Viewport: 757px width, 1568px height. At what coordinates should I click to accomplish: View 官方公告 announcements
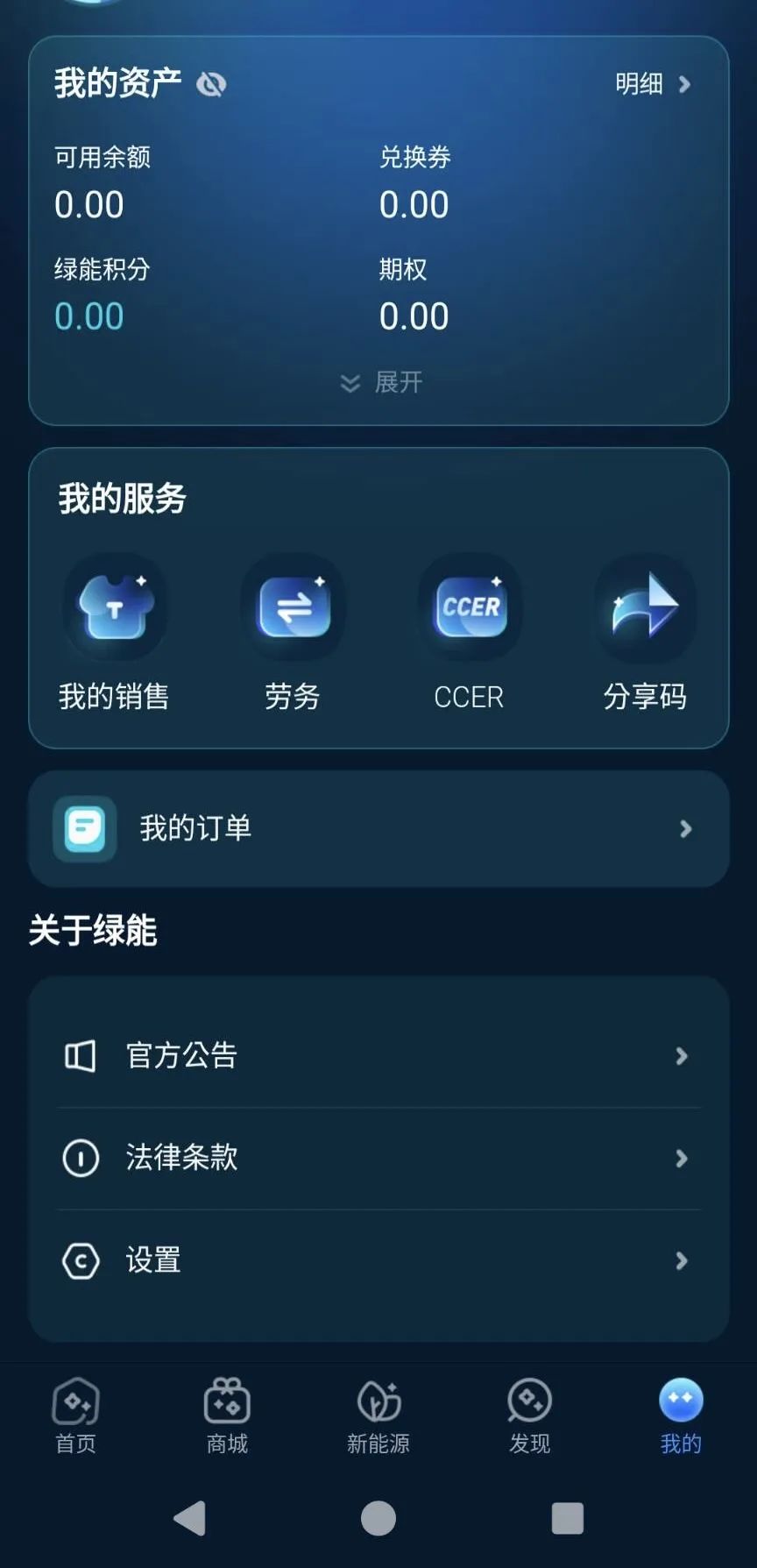pyautogui.click(x=181, y=1055)
